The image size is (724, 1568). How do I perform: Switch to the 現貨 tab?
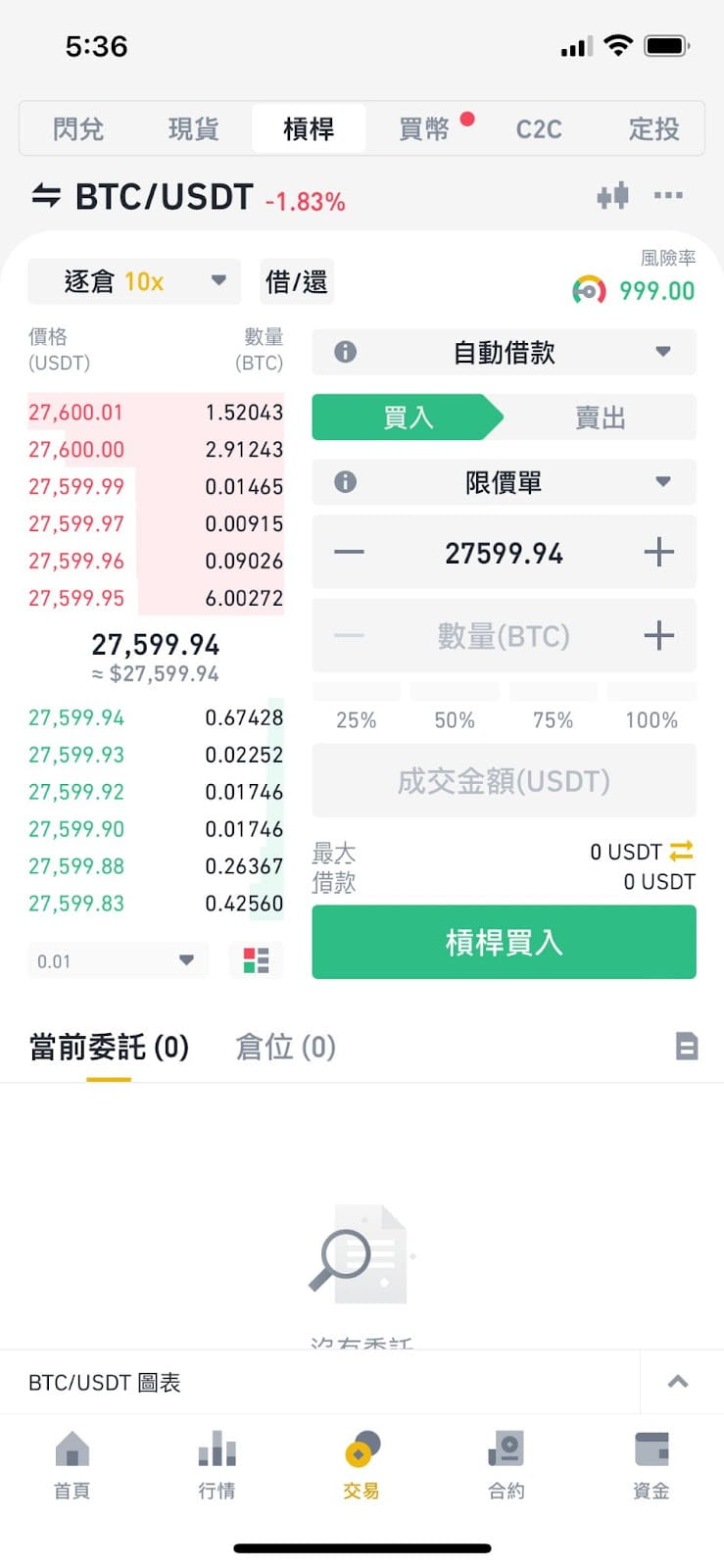point(193,128)
